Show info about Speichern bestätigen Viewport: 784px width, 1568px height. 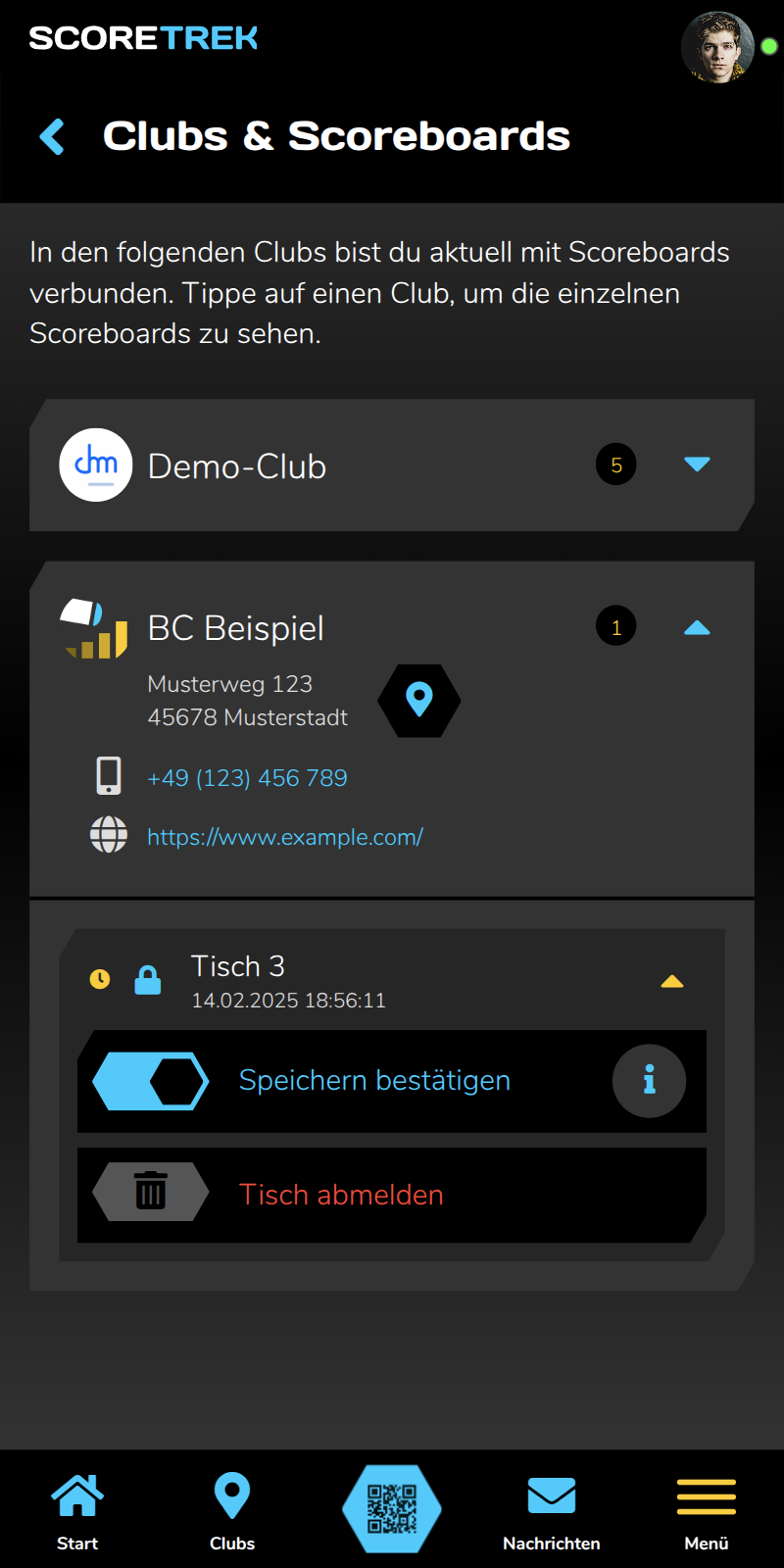coord(649,1081)
